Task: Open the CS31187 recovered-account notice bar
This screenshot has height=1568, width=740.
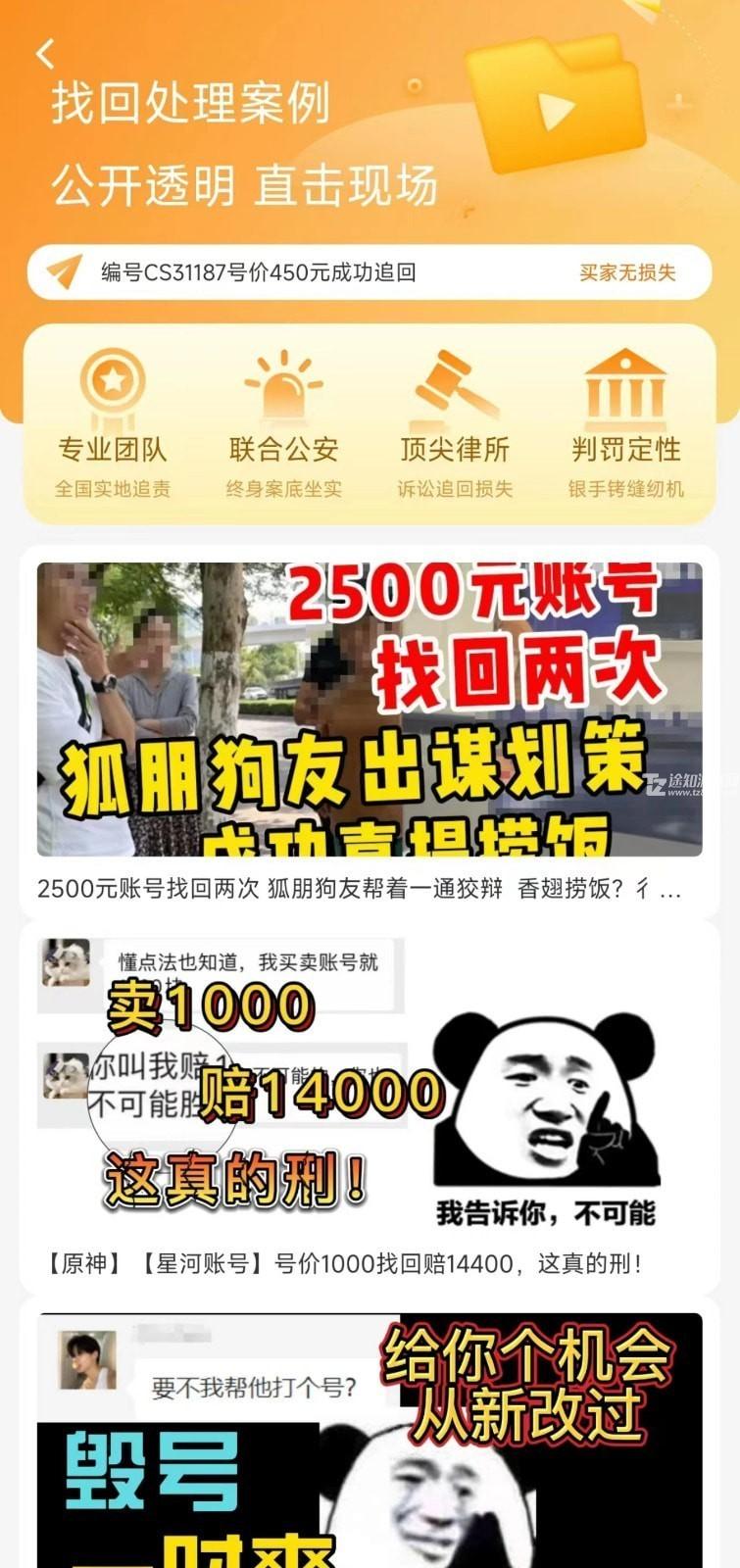Action: click(369, 272)
